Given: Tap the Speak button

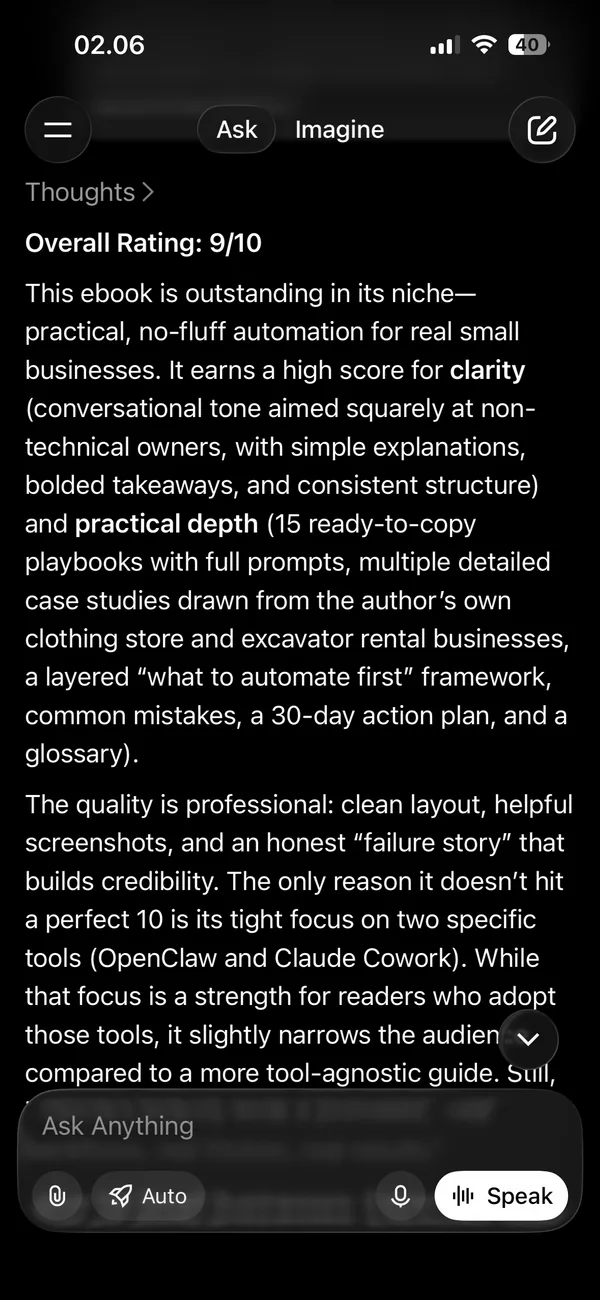Looking at the screenshot, I should point(501,1196).
